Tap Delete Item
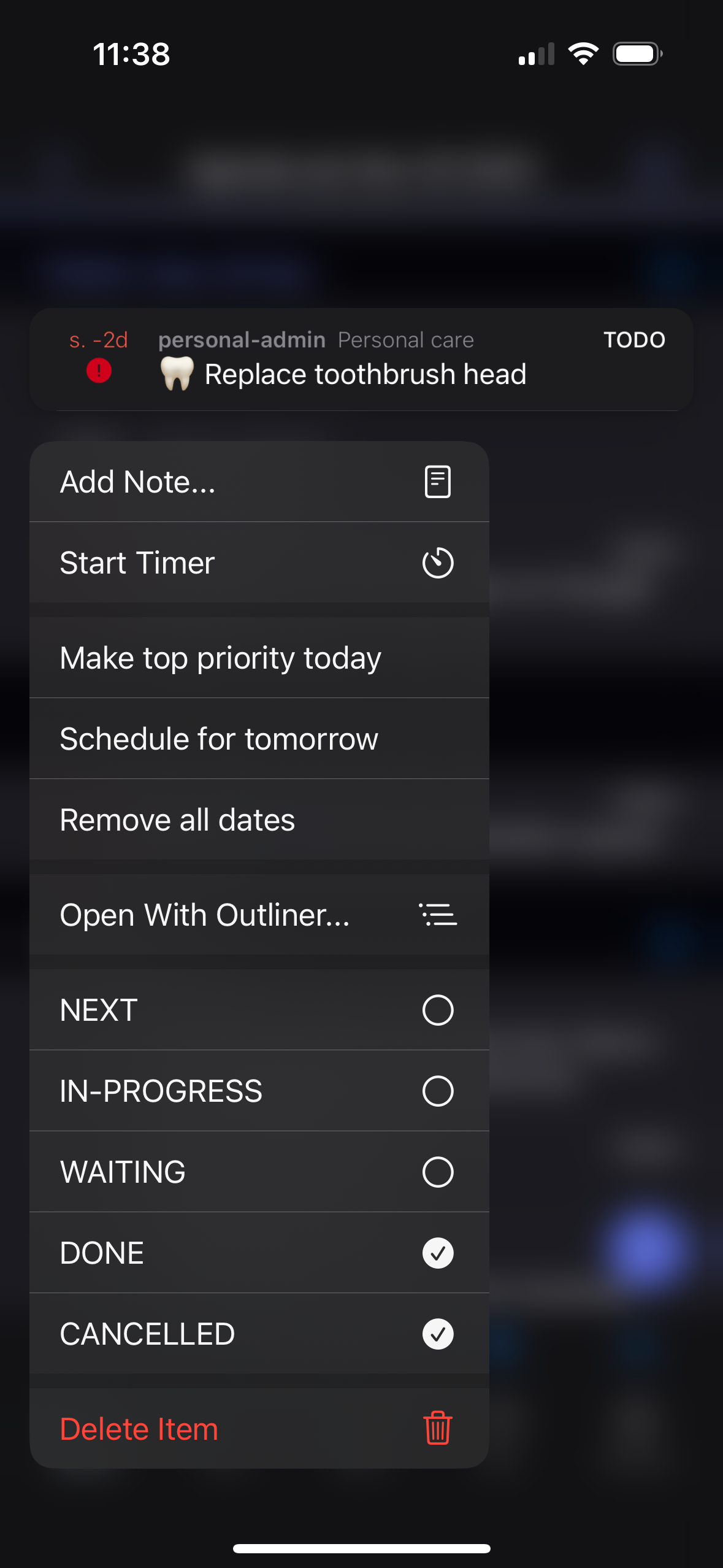This screenshot has width=723, height=1568. [259, 1429]
